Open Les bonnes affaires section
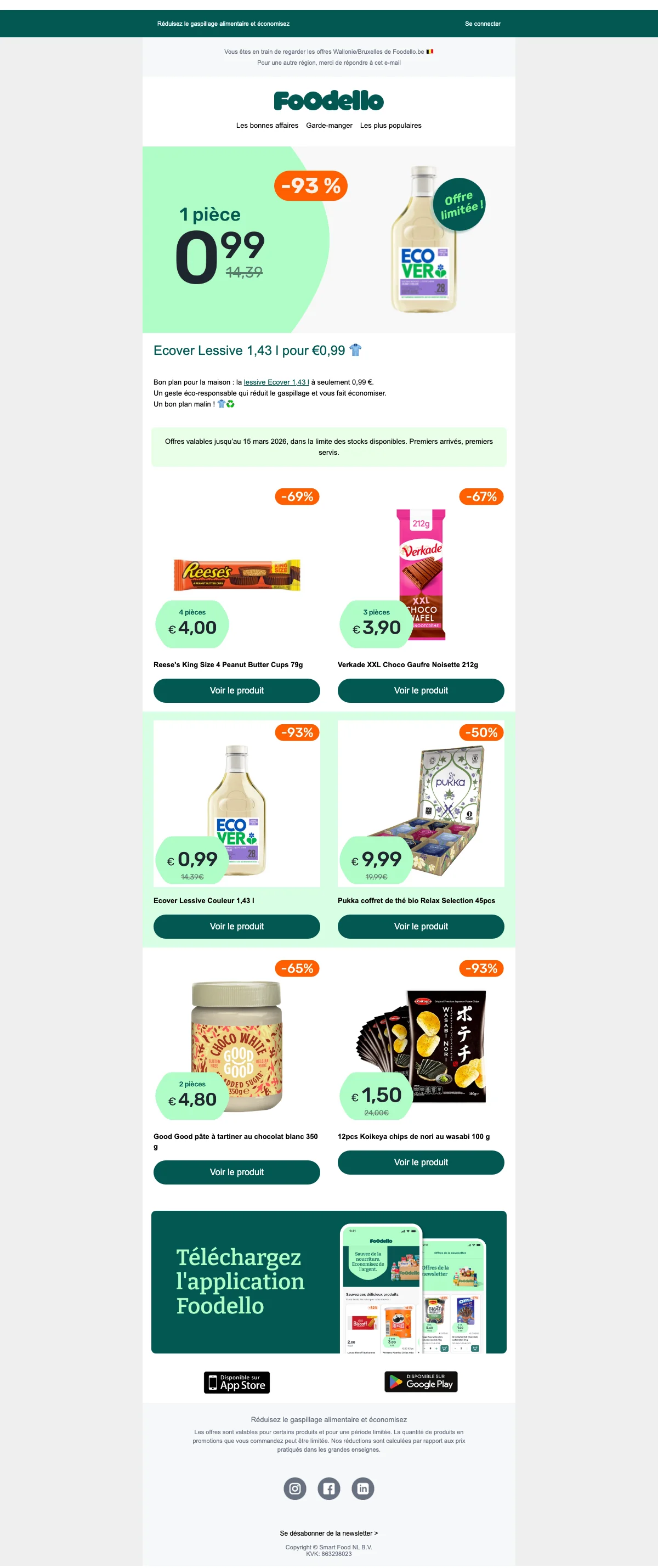 (x=267, y=126)
